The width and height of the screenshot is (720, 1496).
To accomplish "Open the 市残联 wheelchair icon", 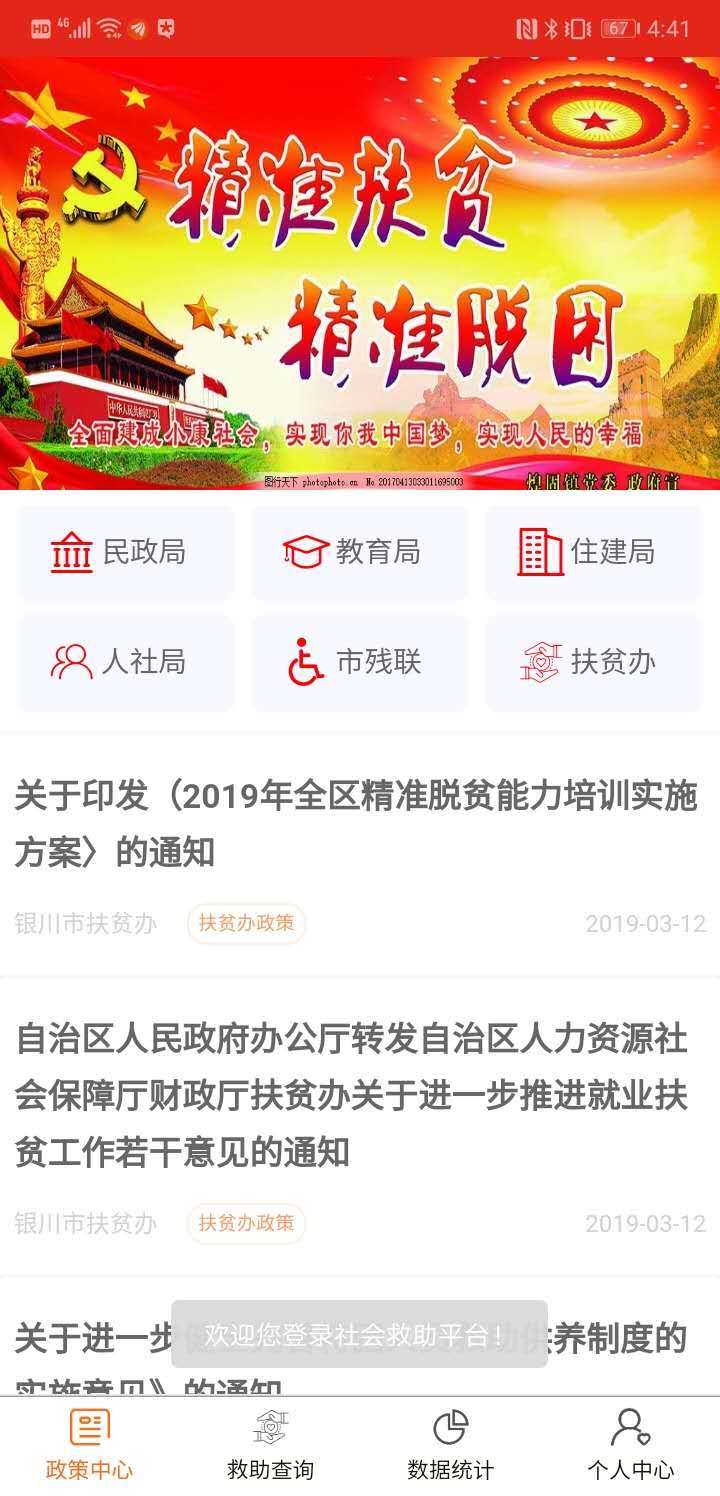I will 303,662.
